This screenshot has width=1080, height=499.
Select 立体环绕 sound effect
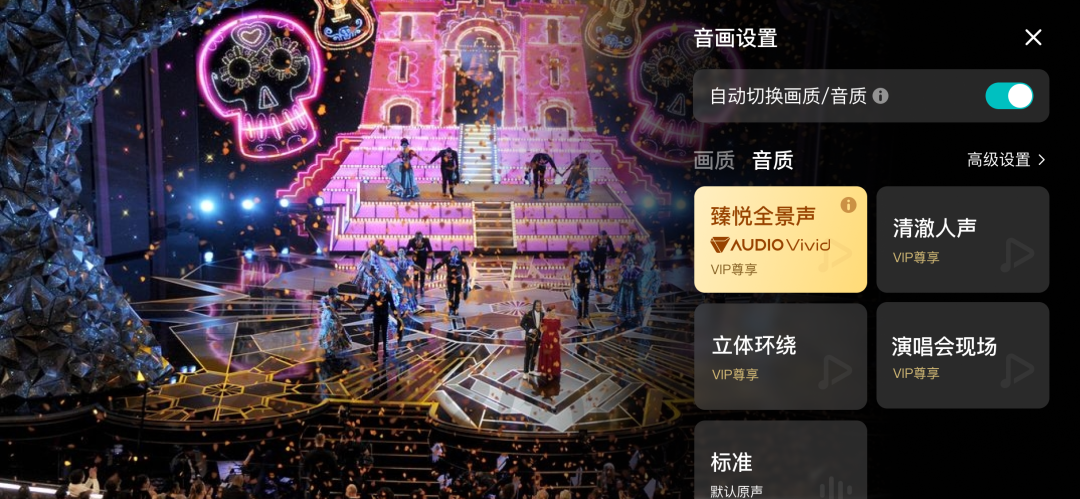click(x=780, y=356)
